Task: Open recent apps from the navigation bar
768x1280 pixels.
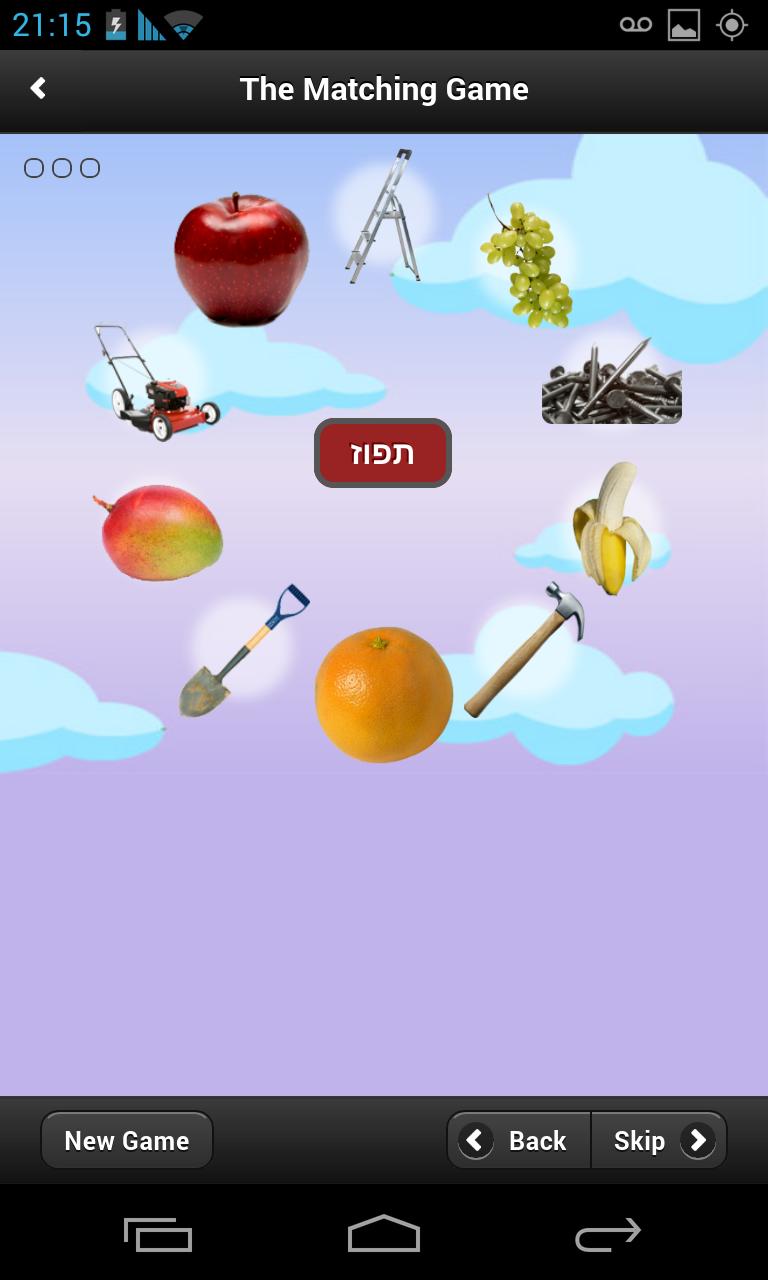Action: tap(158, 1235)
